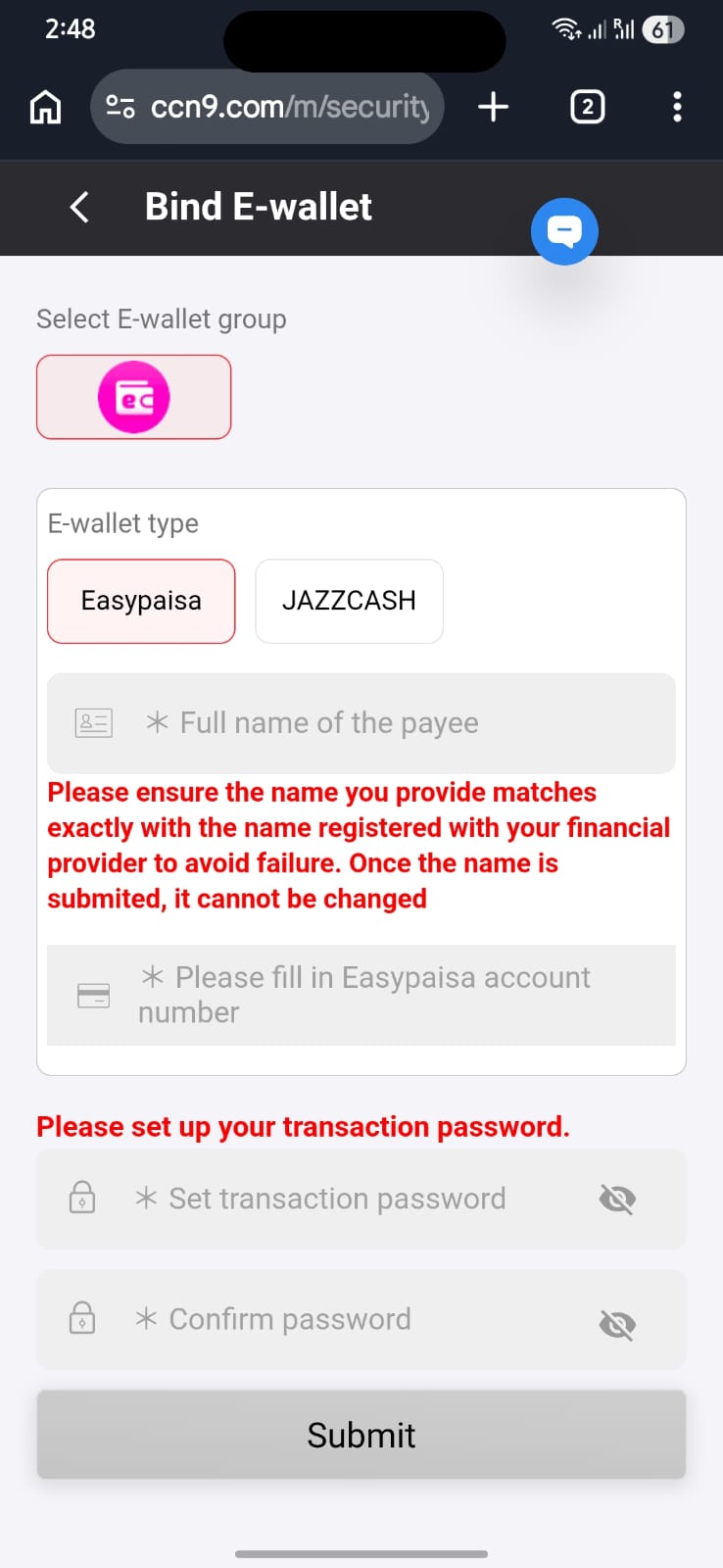The image size is (723, 1568).
Task: Open a new browser tab with the plus icon
Action: (x=493, y=107)
